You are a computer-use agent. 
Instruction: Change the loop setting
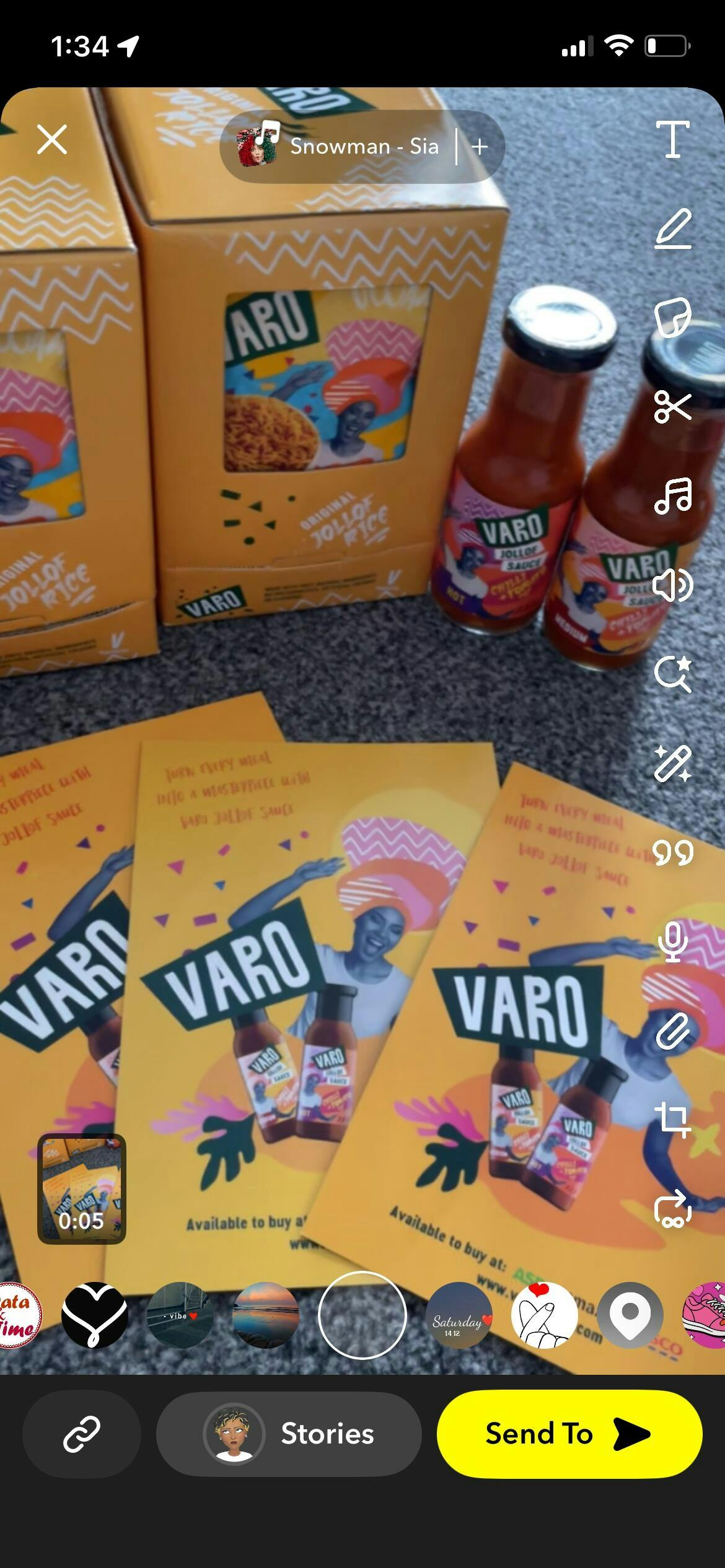point(672,1209)
